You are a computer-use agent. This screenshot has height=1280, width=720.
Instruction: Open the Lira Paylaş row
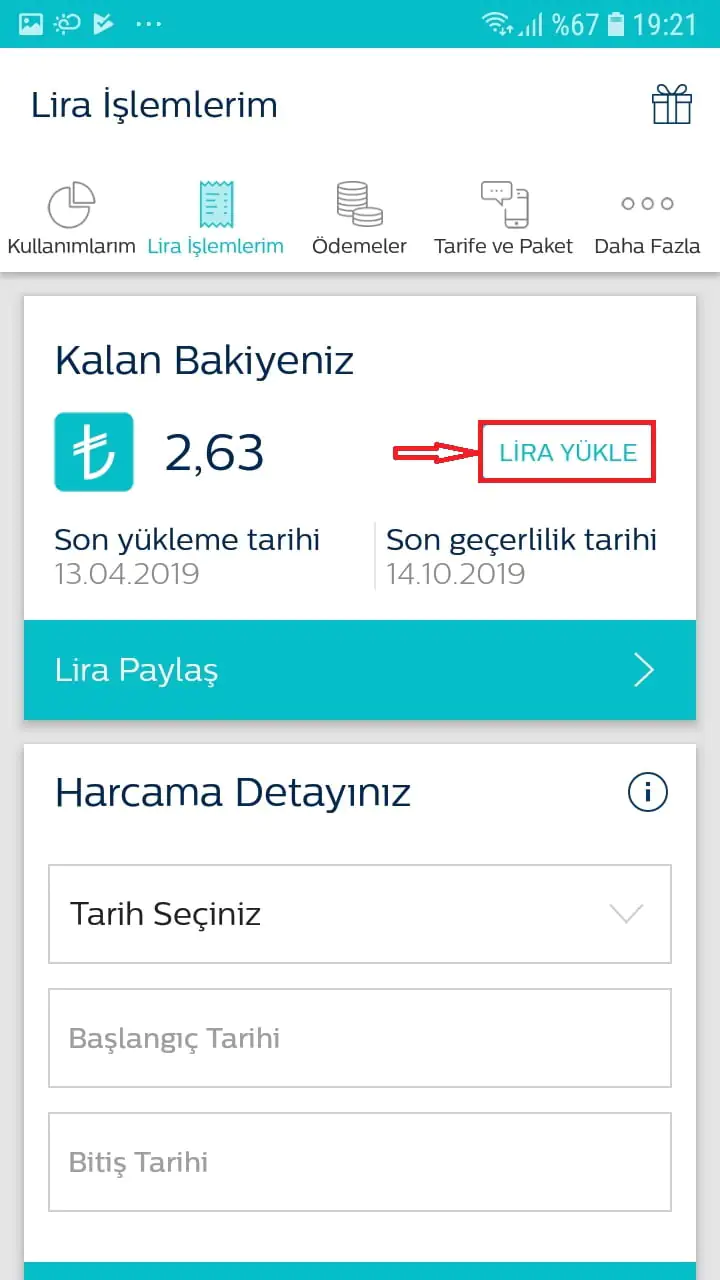click(360, 670)
